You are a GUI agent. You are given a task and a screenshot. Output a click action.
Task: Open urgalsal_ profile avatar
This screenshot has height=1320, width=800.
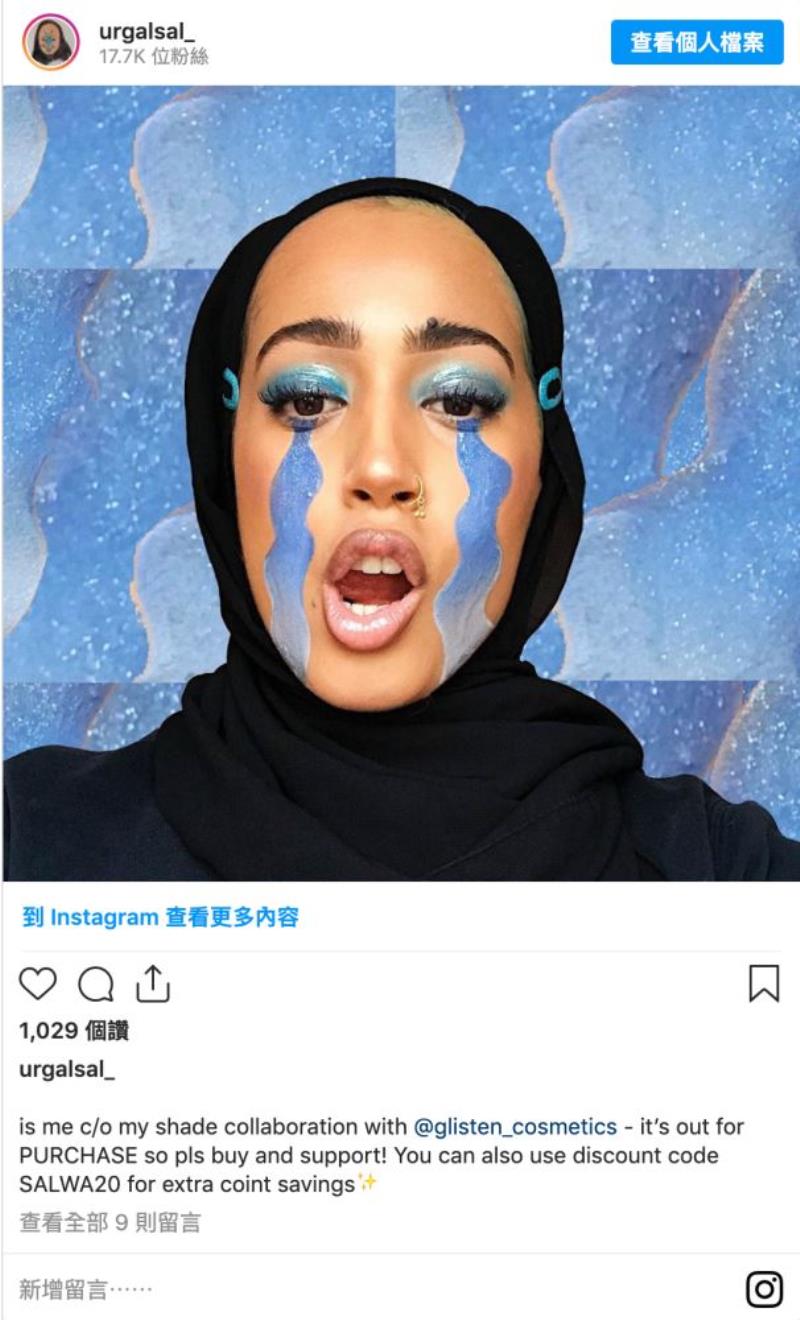50,42
